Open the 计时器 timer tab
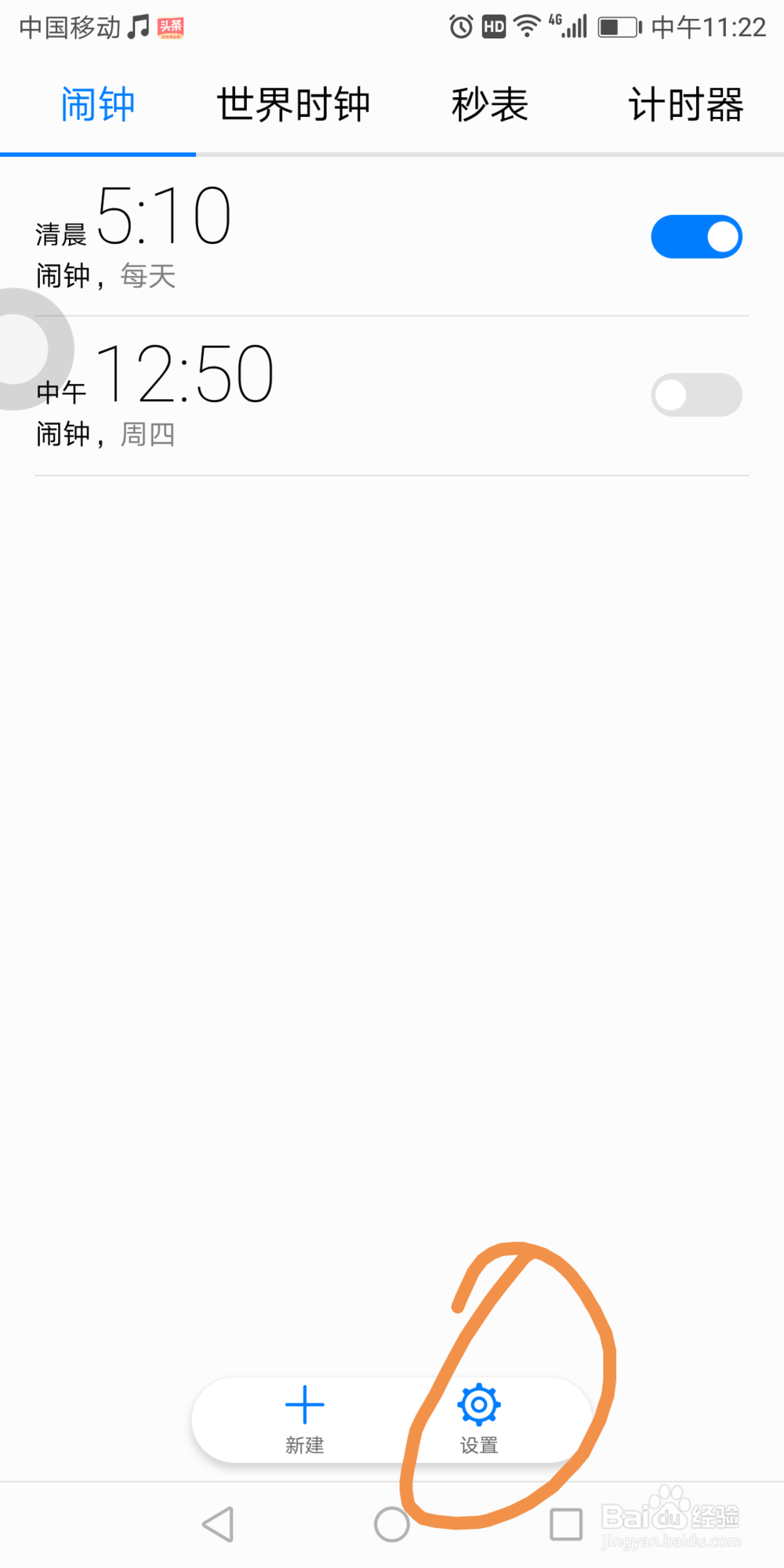 pyautogui.click(x=687, y=104)
